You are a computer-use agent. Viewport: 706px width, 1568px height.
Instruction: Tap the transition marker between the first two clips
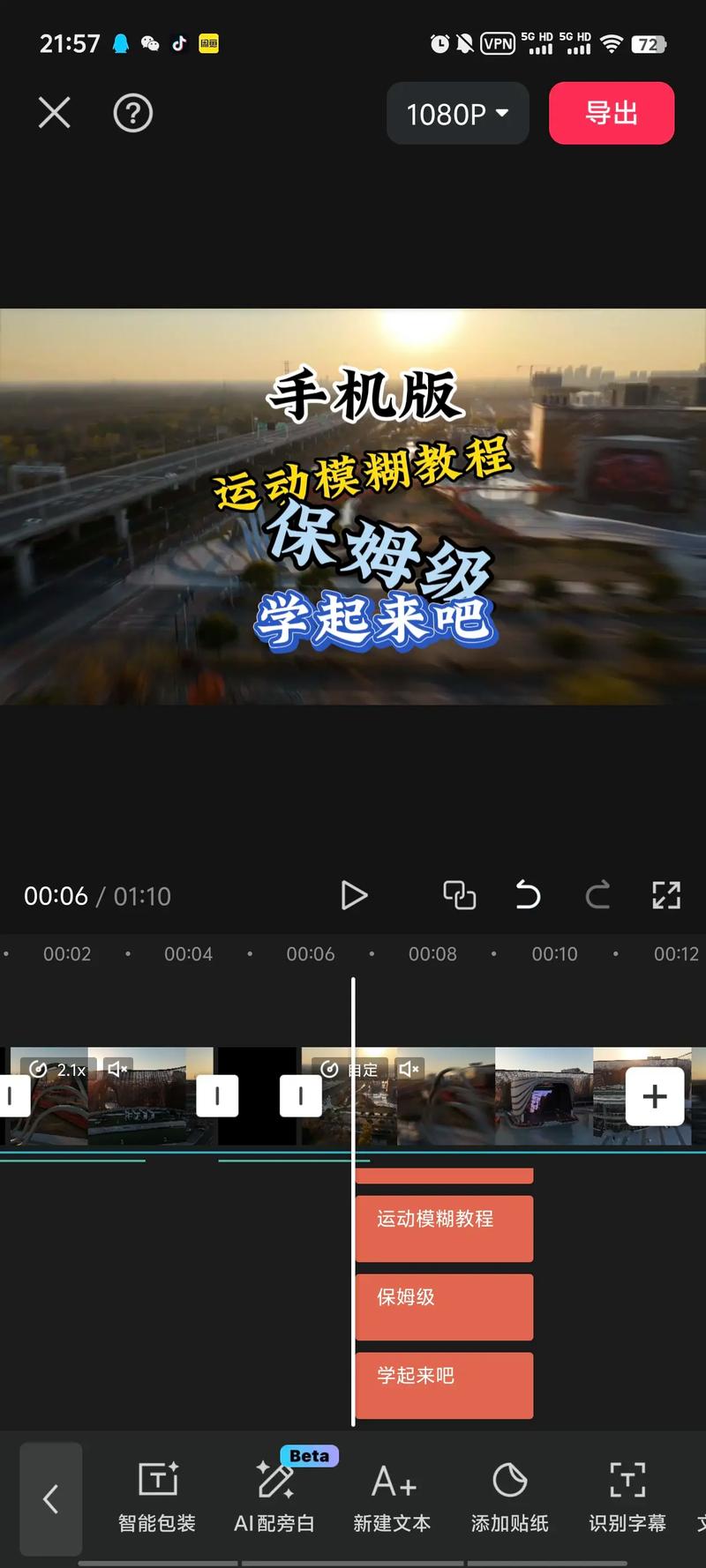pyautogui.click(x=217, y=1095)
